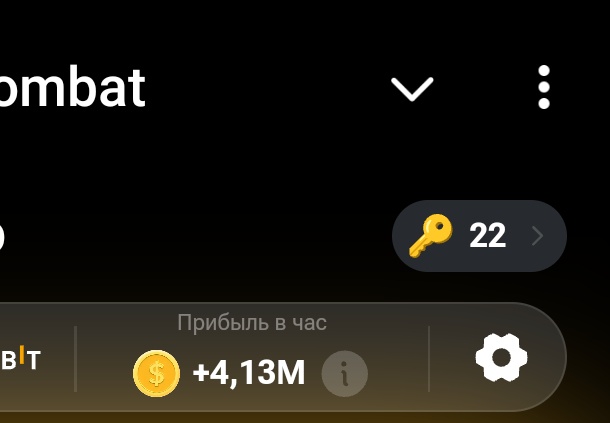Open the keys counter showing 22
Screen dimensions: 610x423
pyautogui.click(x=479, y=236)
